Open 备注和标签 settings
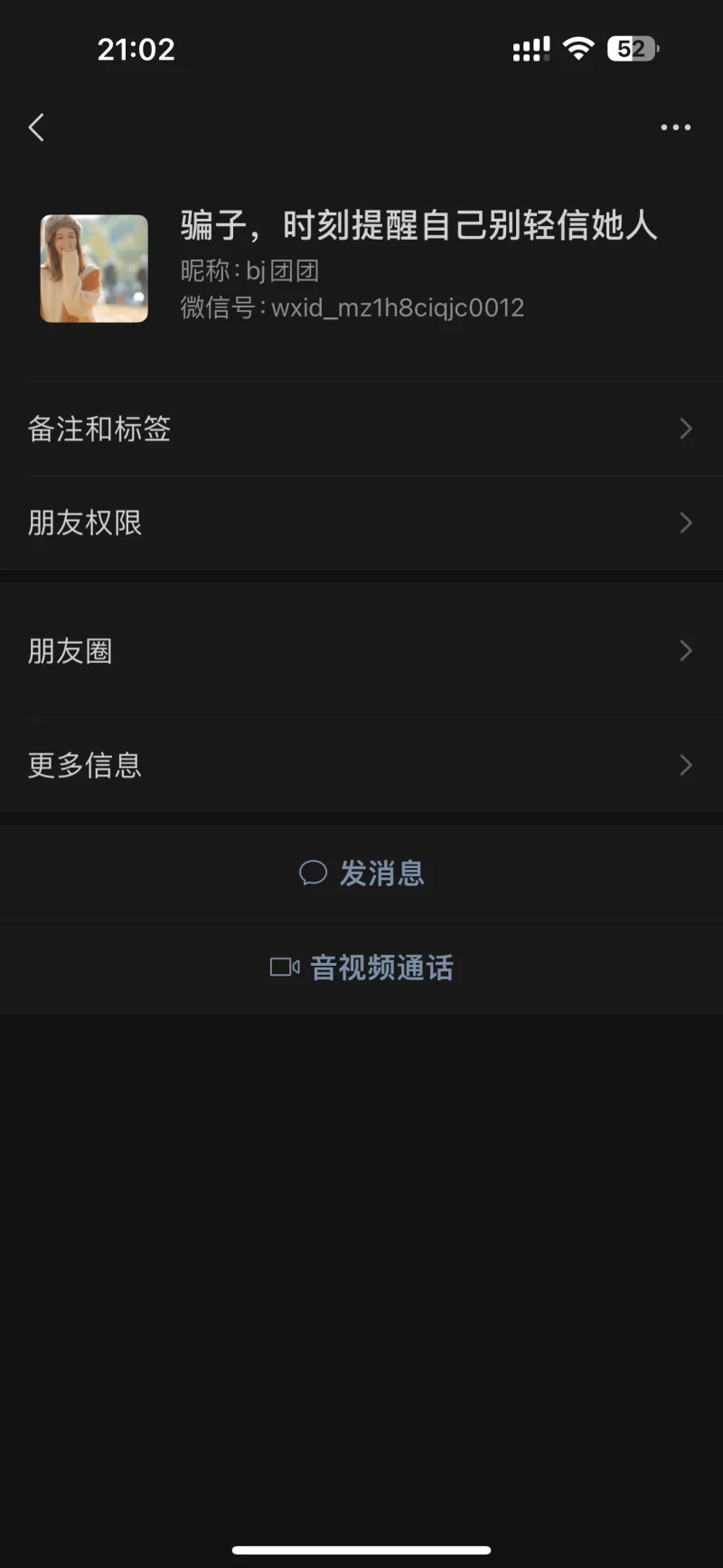723x1568 pixels. pos(361,429)
